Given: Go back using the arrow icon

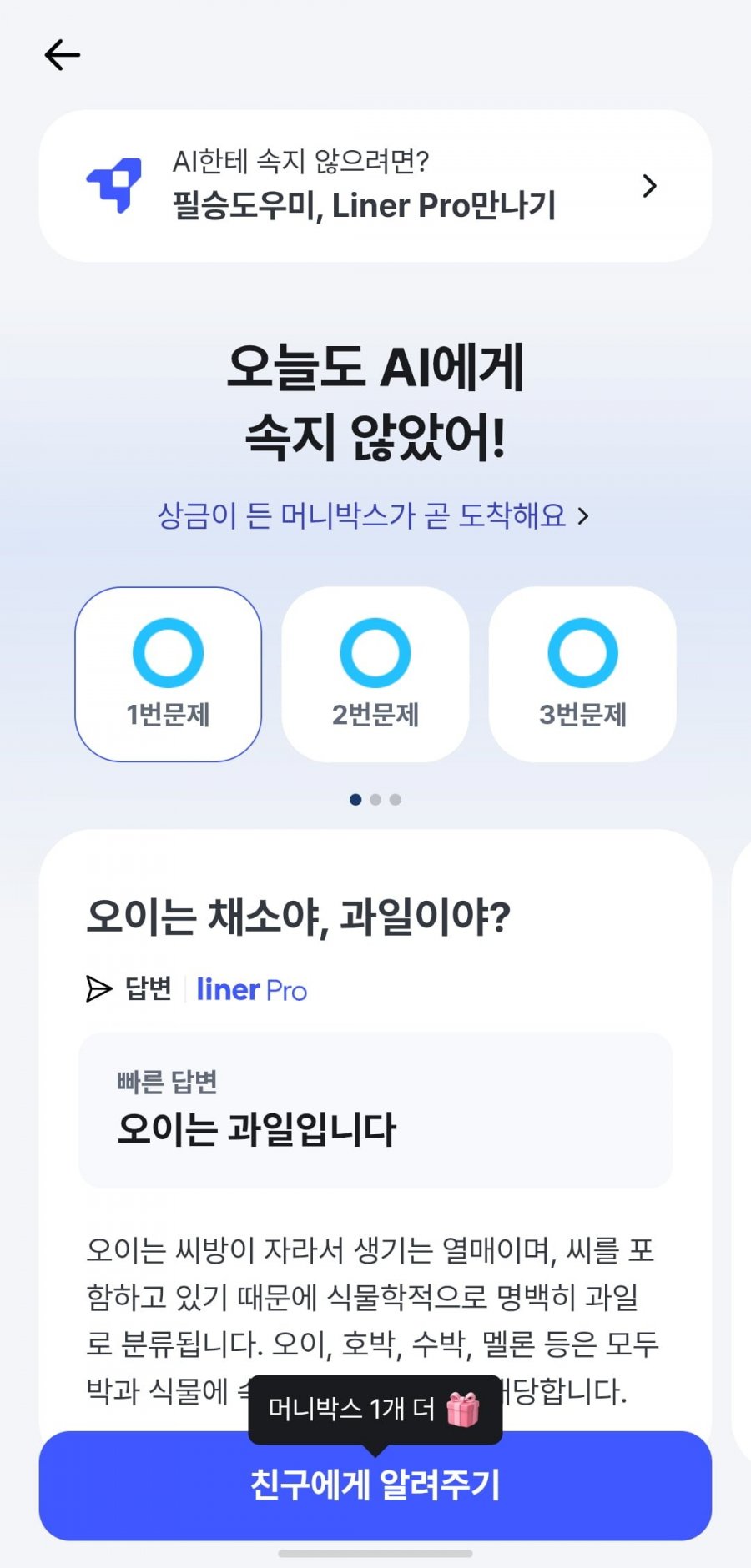Looking at the screenshot, I should point(62,55).
